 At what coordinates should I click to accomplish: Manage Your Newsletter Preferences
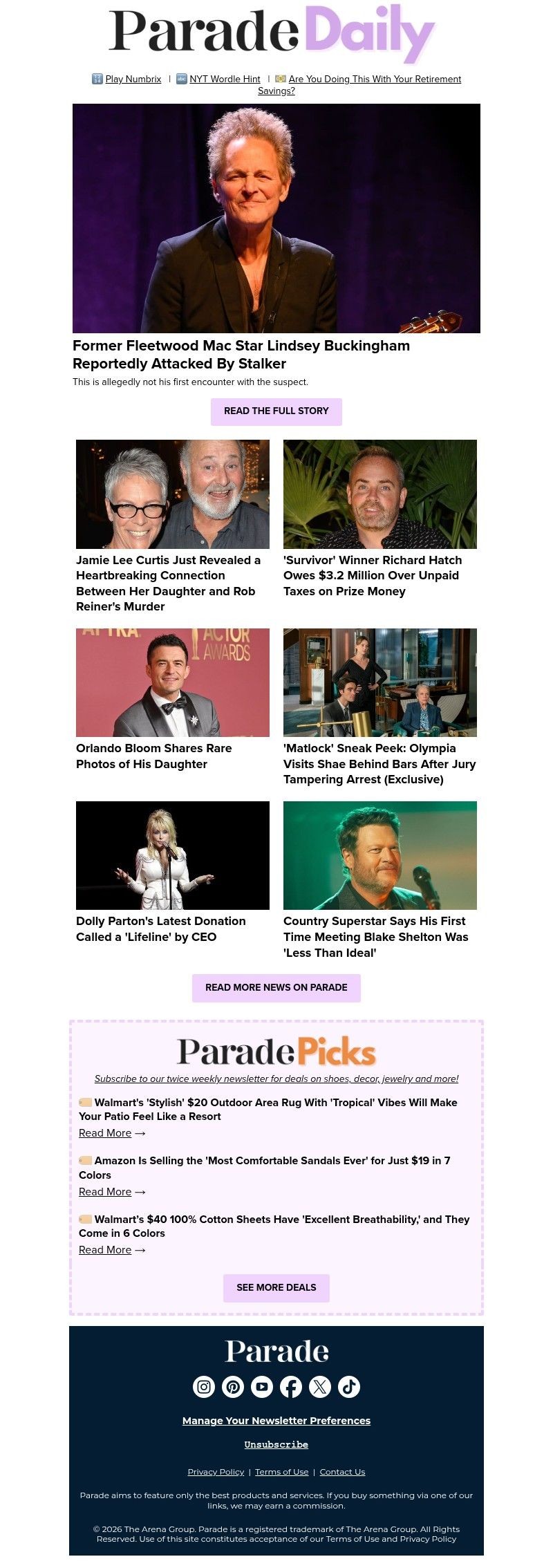276,1421
